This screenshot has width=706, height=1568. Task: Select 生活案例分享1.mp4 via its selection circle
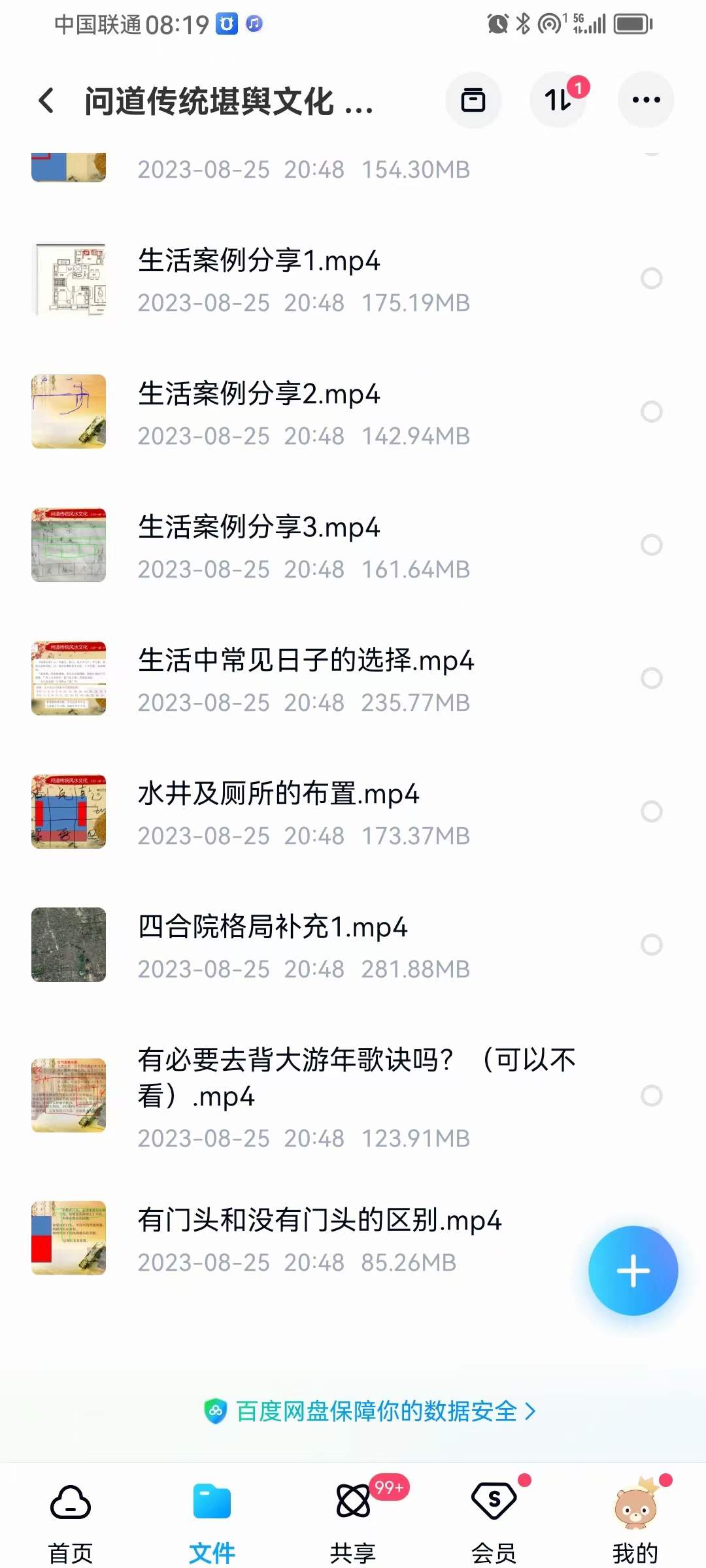click(x=652, y=278)
